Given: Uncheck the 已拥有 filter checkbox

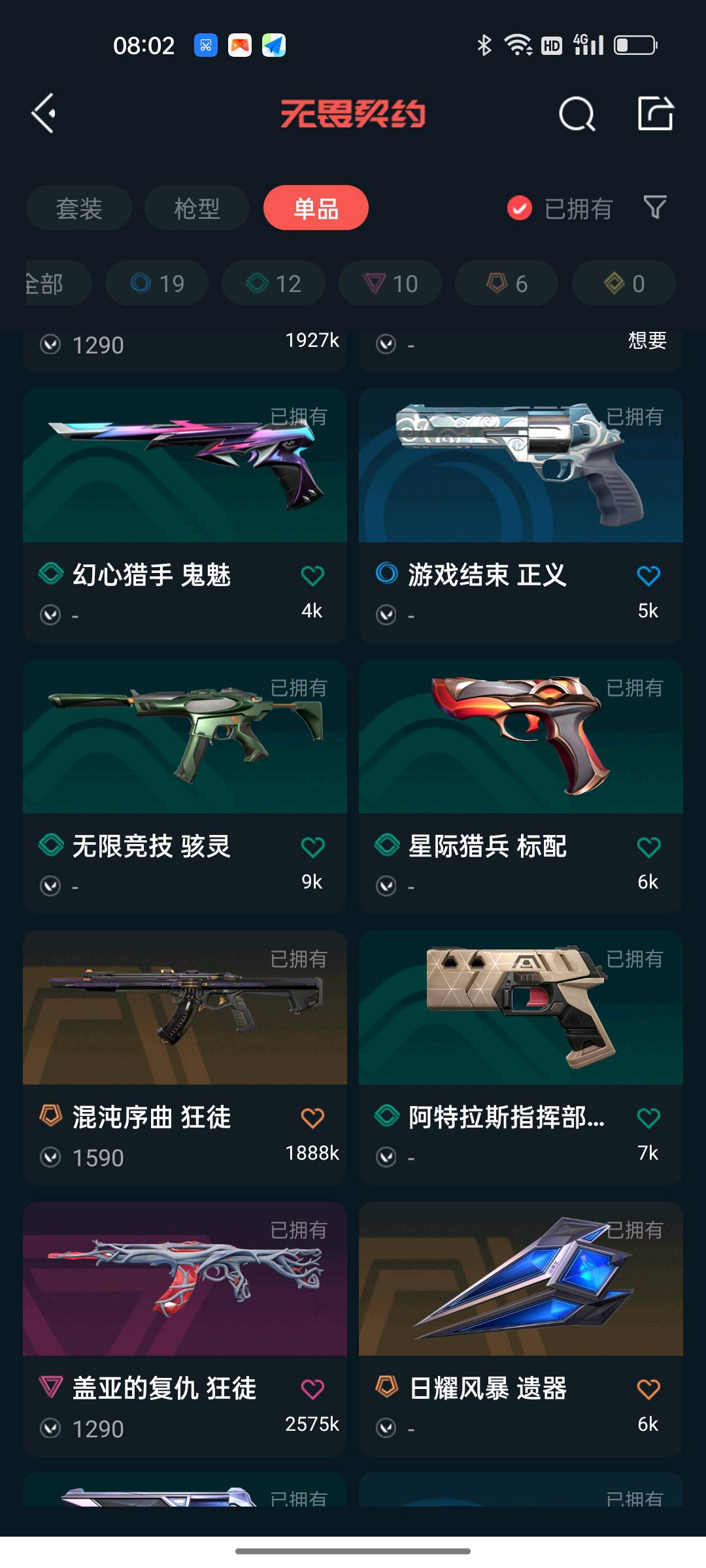Looking at the screenshot, I should (520, 208).
